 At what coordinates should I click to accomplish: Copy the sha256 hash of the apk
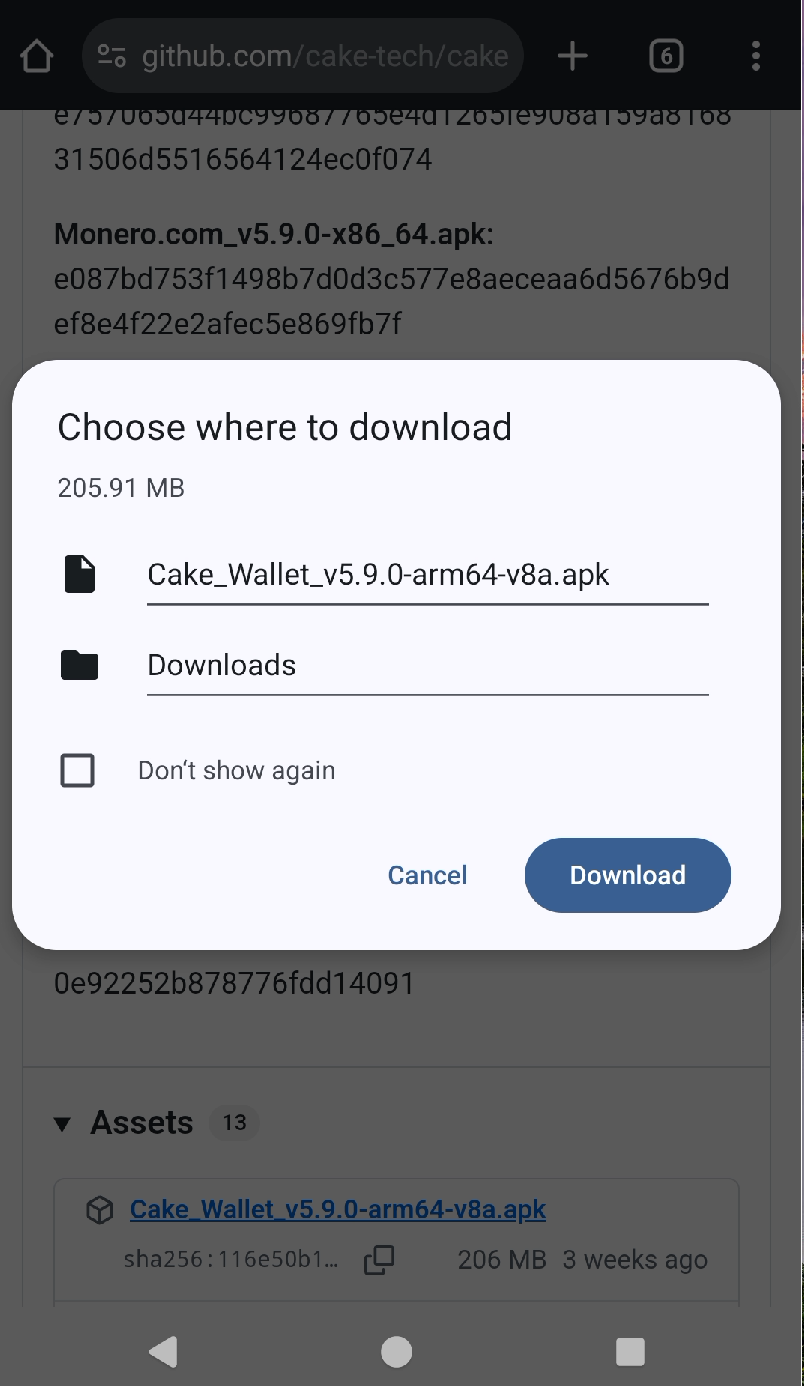(x=379, y=1260)
